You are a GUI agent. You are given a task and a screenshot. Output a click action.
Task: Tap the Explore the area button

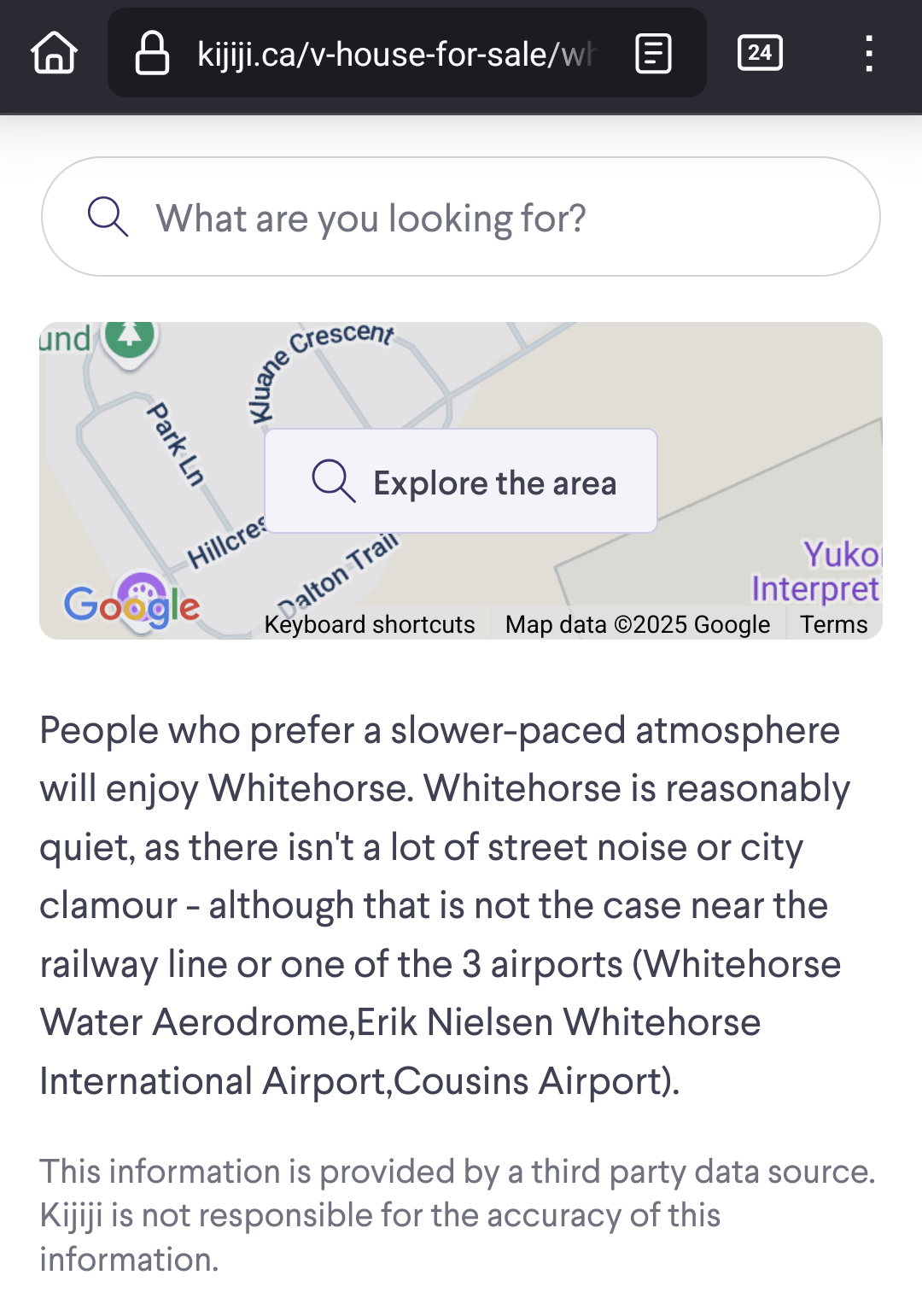click(461, 482)
